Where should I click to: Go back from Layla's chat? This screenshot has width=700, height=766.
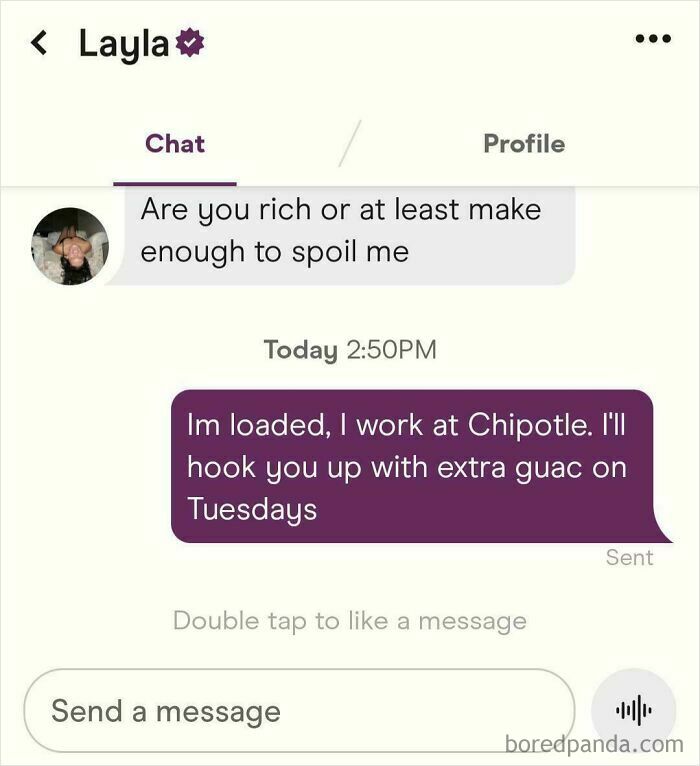coord(39,43)
